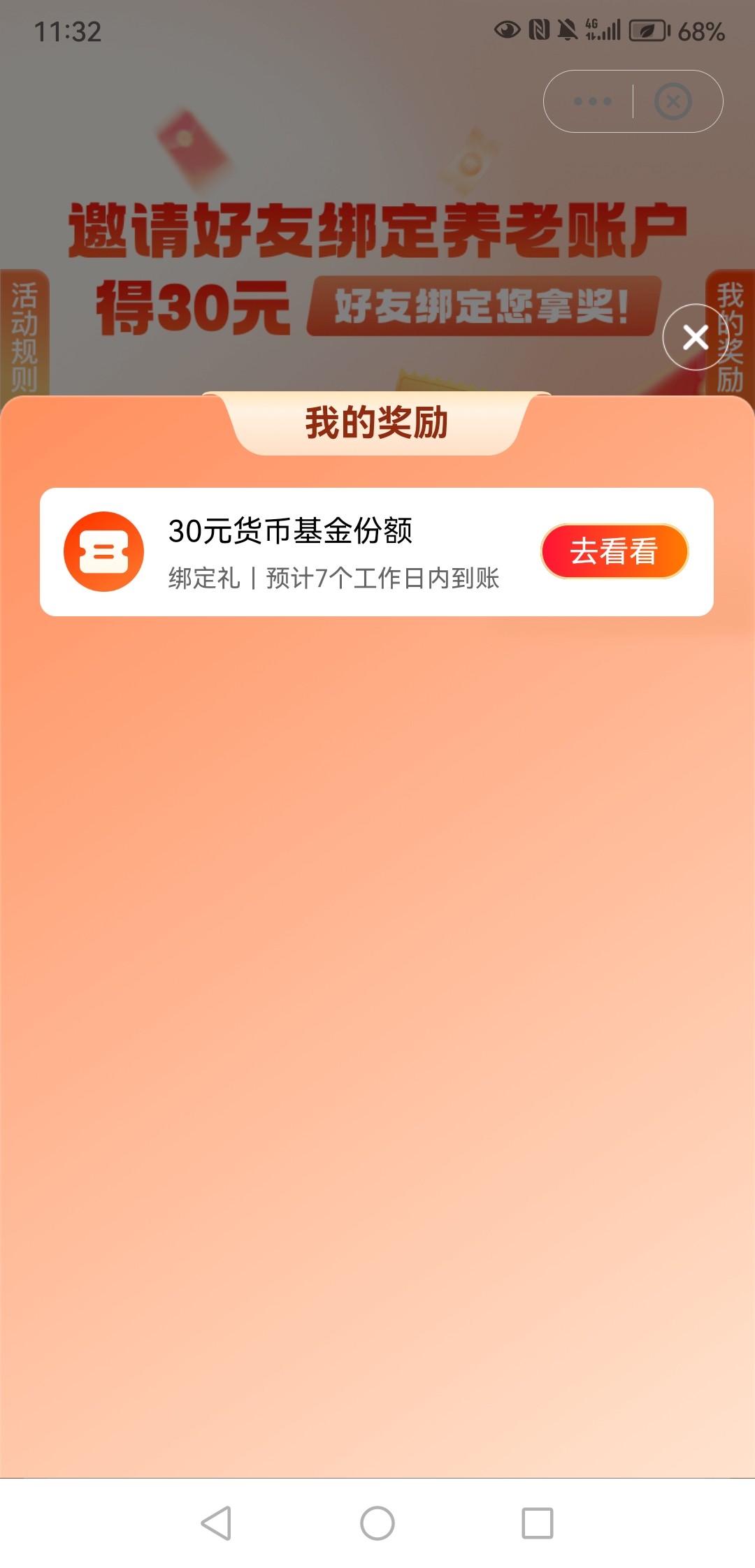The height and width of the screenshot is (1568, 755).
Task: Tap the 去看看 button on reward card
Action: point(614,551)
